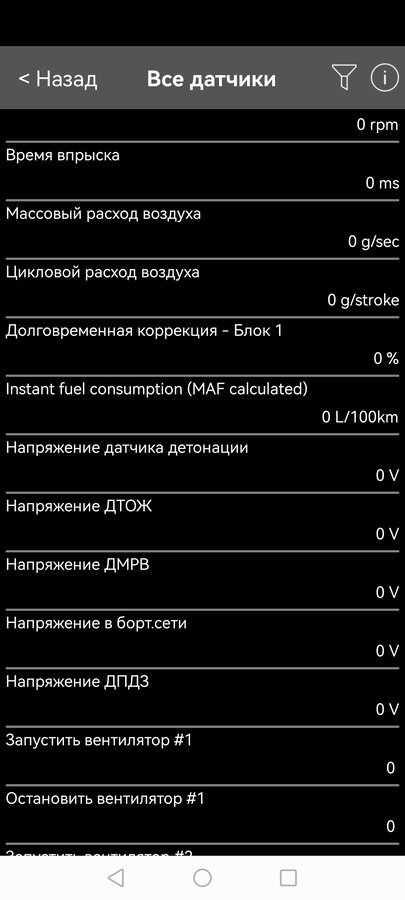Image resolution: width=405 pixels, height=900 pixels.
Task: Open Напряжение датчика детонации sensor
Action: click(x=202, y=464)
